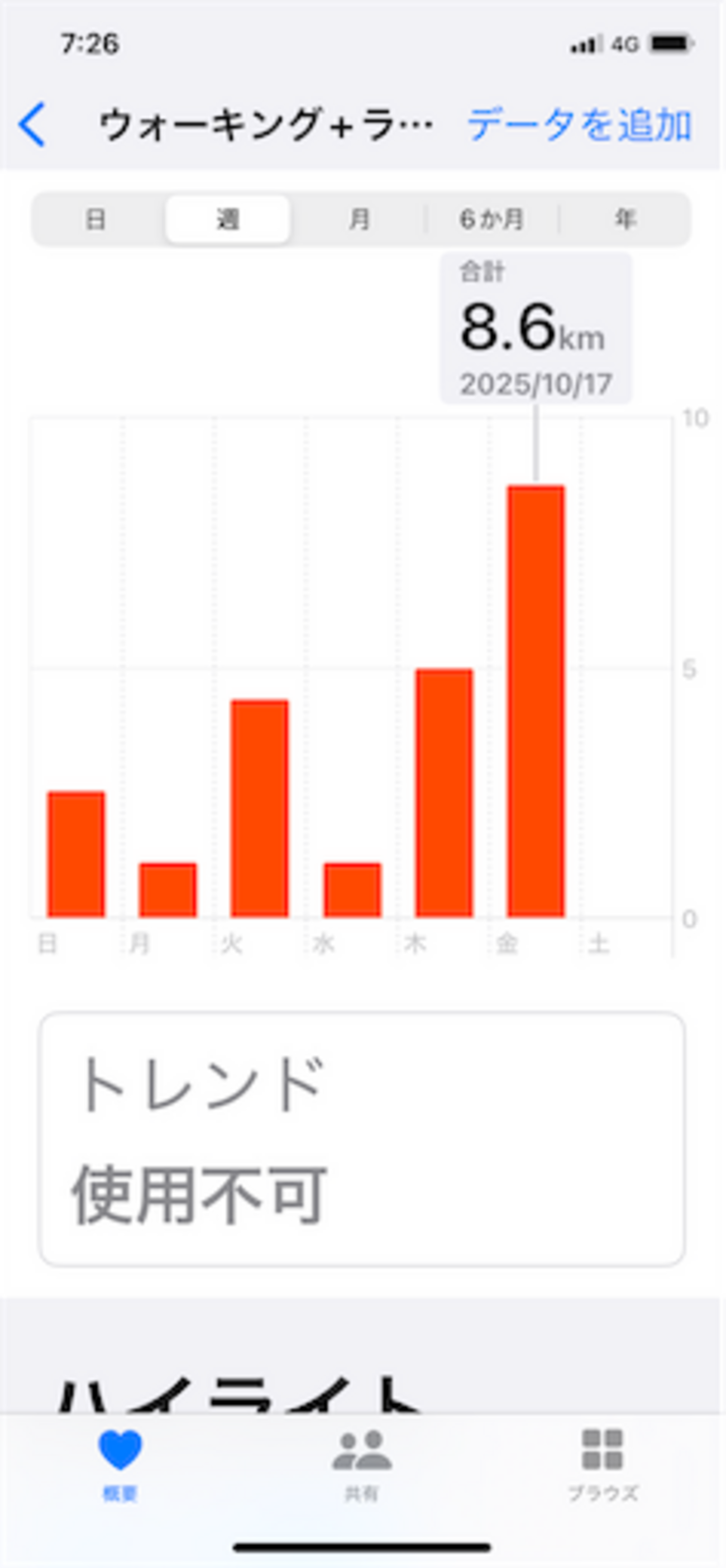Select Tuesday's bar in the chart

pyautogui.click(x=259, y=809)
